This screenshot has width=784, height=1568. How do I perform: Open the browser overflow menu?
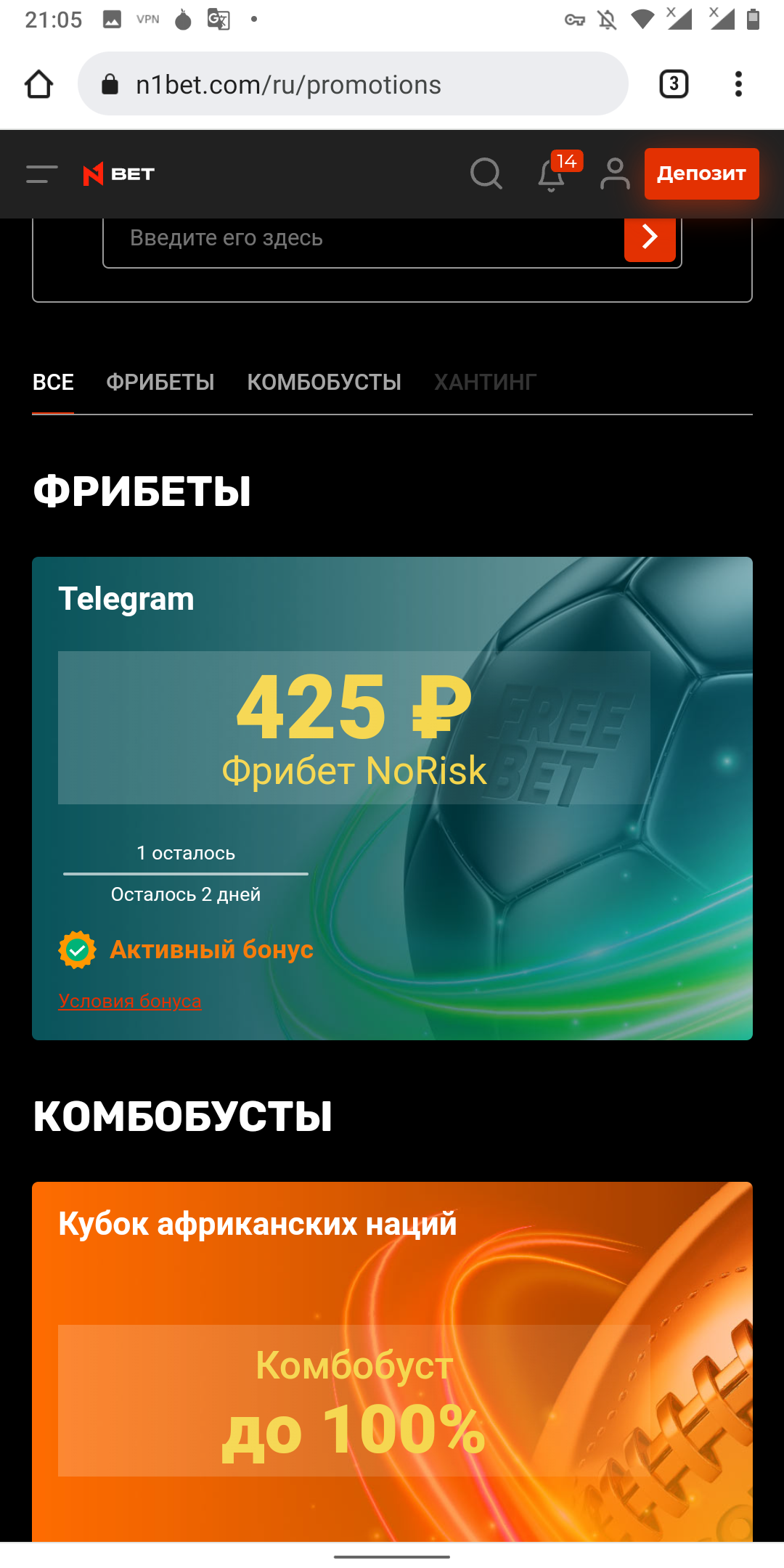coord(738,84)
